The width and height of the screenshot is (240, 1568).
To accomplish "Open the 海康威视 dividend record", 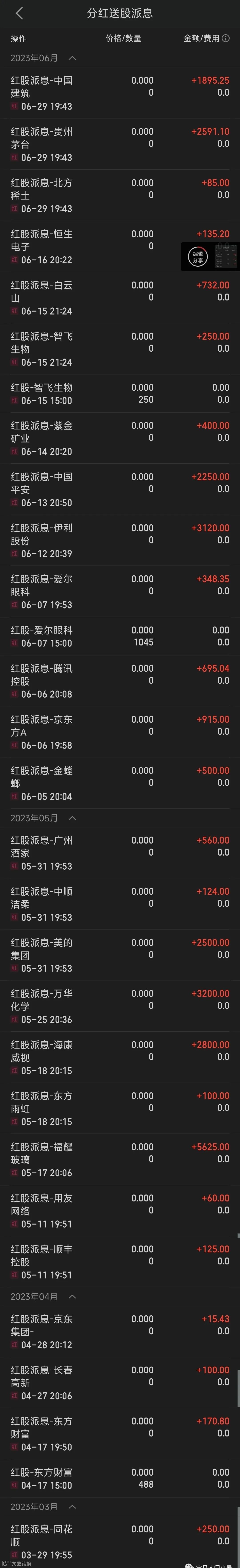I will point(120,1057).
